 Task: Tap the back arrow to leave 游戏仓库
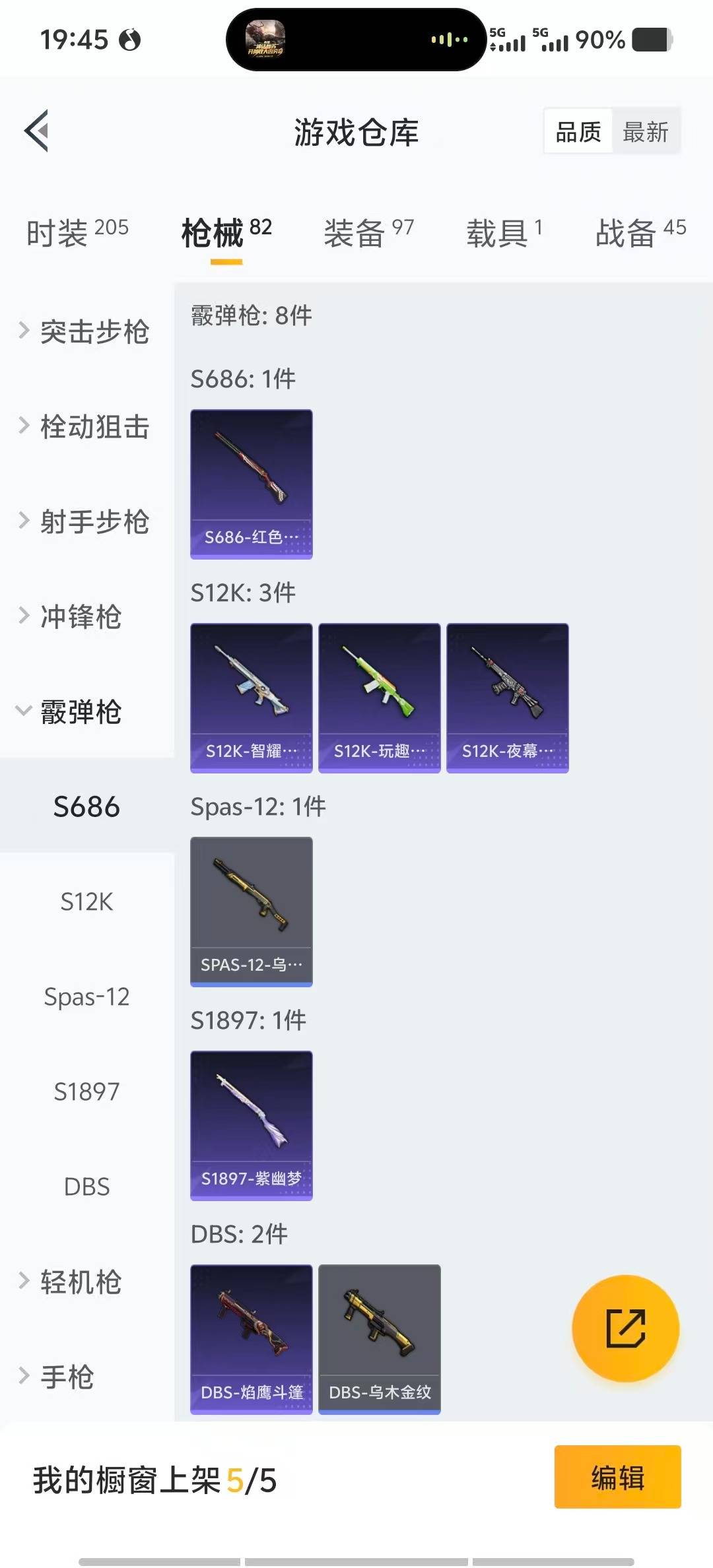(38, 130)
